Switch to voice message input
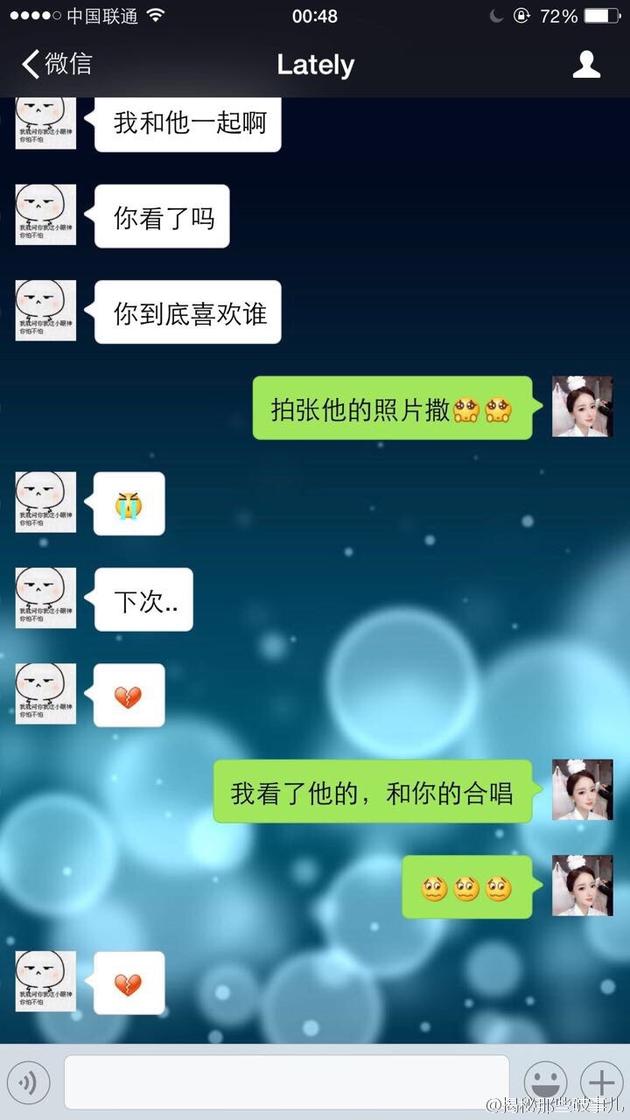The image size is (630, 1120). [x=28, y=1082]
